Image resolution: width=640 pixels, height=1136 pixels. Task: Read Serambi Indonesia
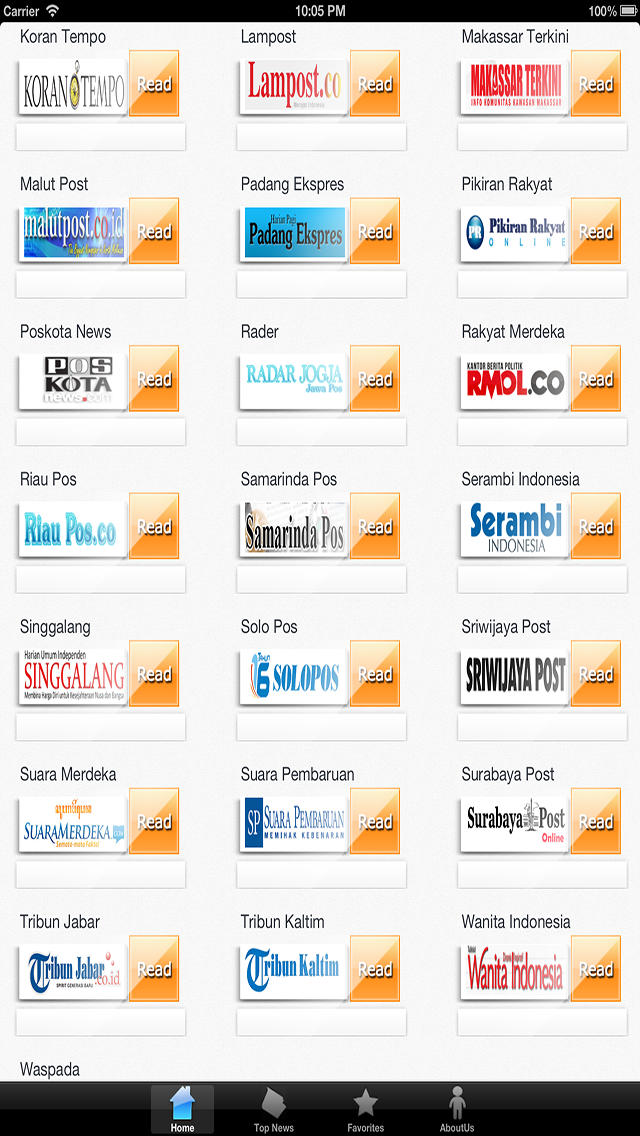595,527
